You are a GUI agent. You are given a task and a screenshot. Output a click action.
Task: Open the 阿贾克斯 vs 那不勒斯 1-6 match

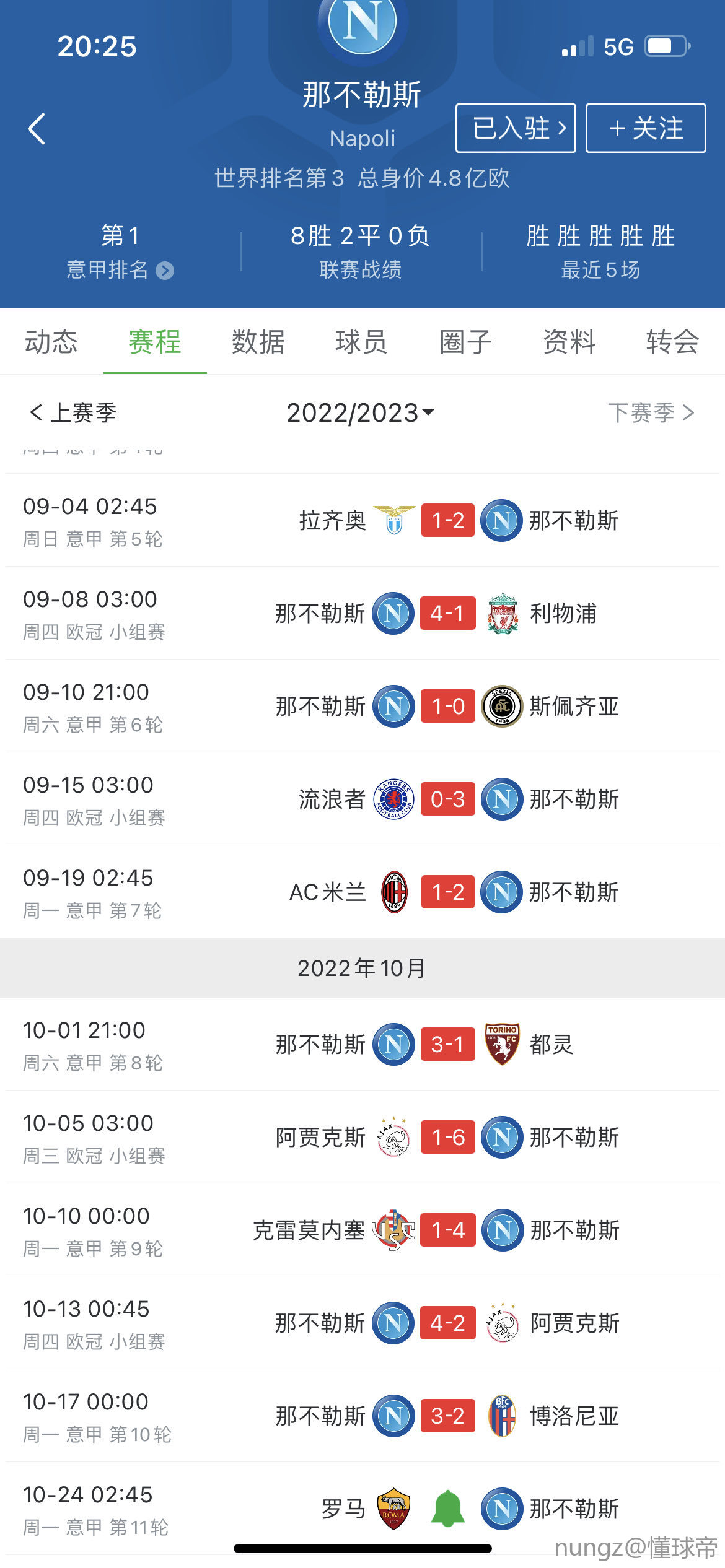pos(362,1137)
